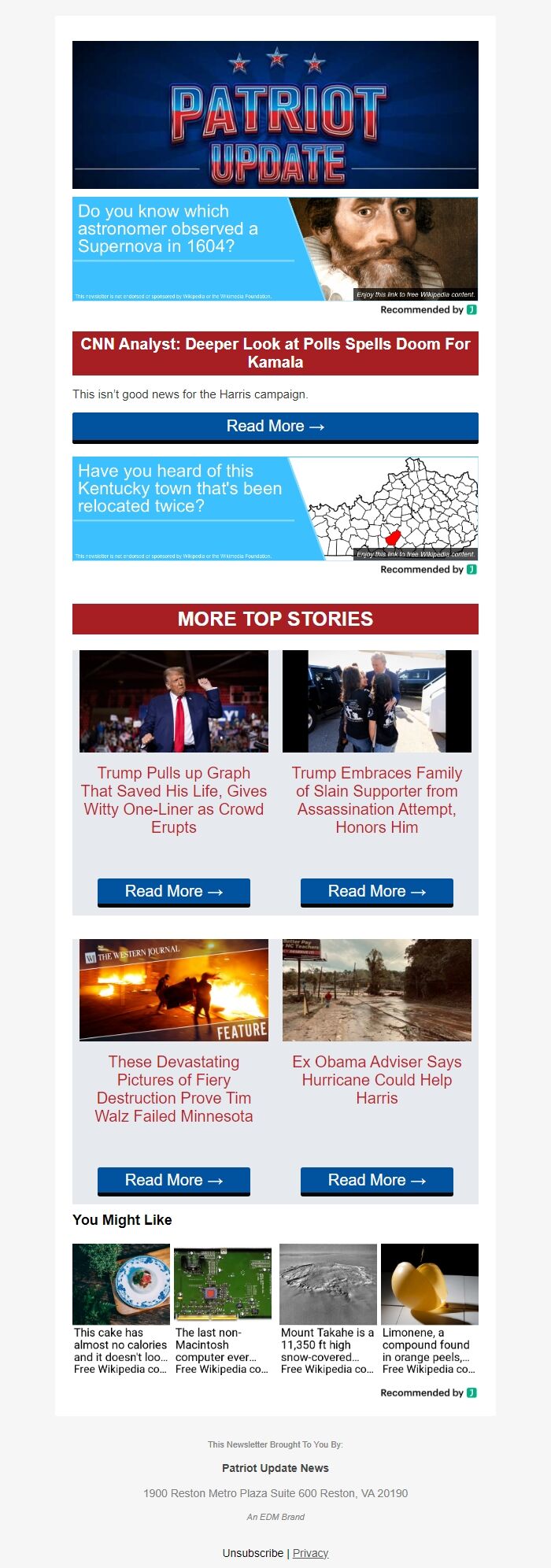The width and height of the screenshot is (551, 1568).
Task: Open the CNN Analyst polls story Read More
Action: pos(275,427)
